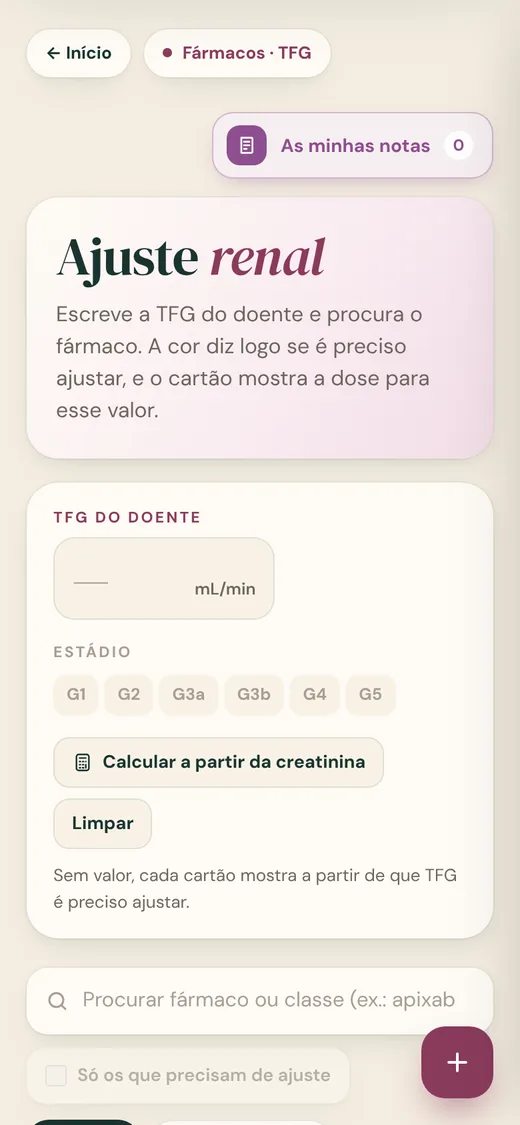Image resolution: width=520 pixels, height=1125 pixels.
Task: Check Só os que precisam de ajuste
Action: [188, 1075]
